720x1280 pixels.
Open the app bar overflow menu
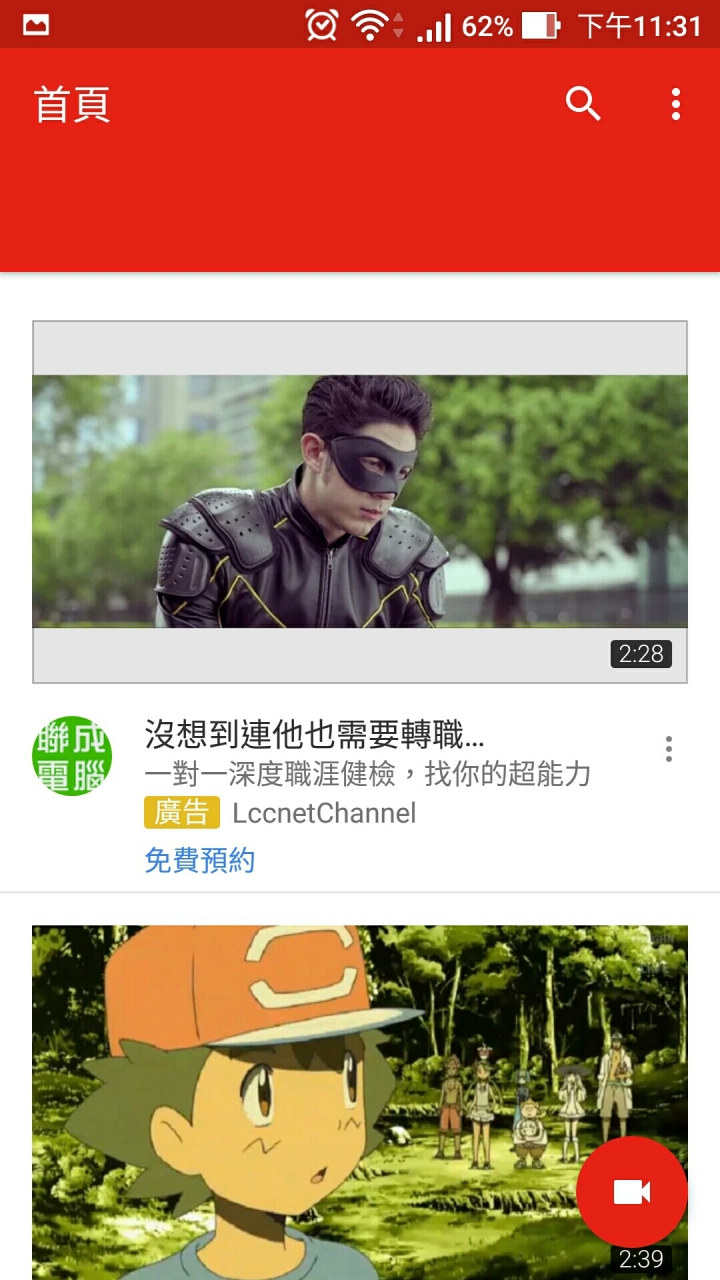[676, 104]
